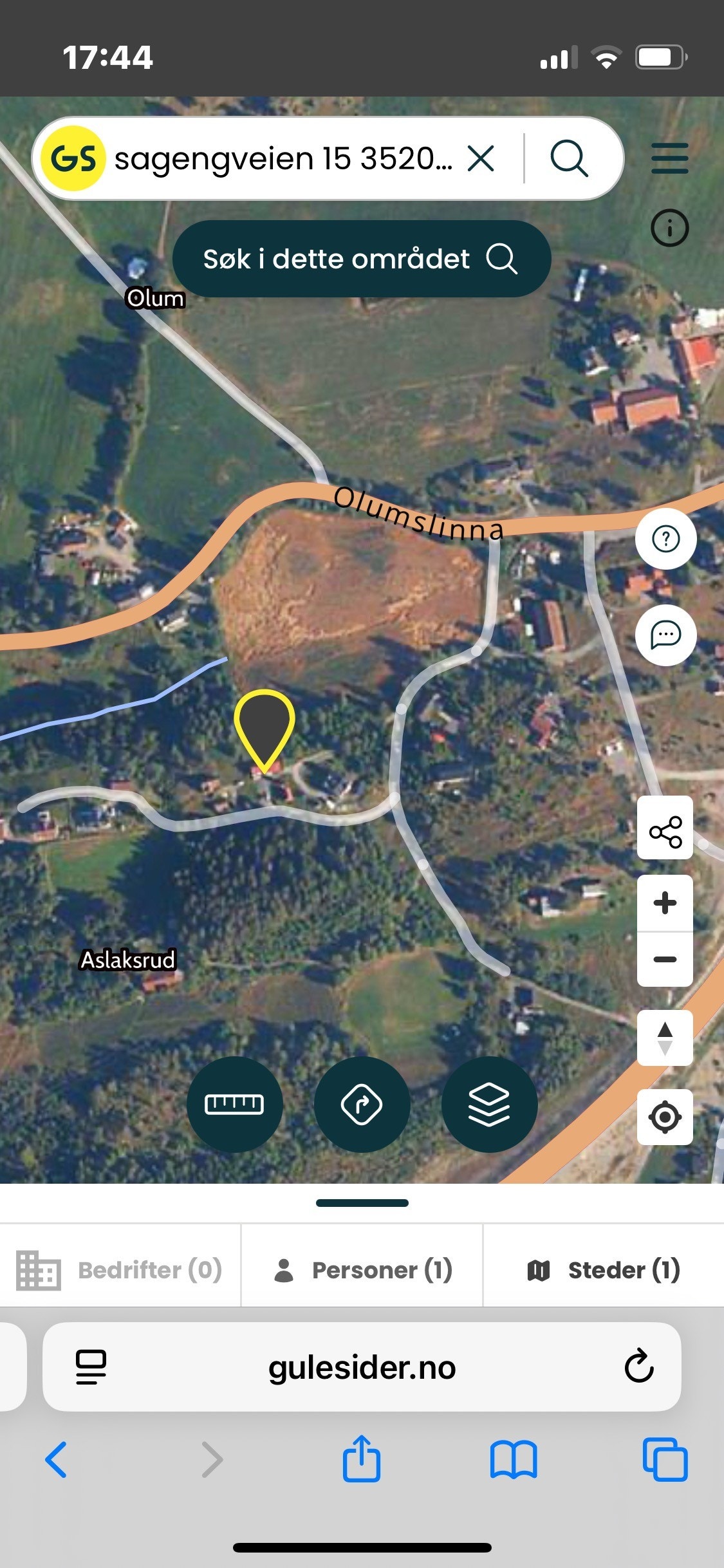Screen dimensions: 724x1568
Task: Switch to the Personer (1) tab
Action: [x=362, y=1269]
